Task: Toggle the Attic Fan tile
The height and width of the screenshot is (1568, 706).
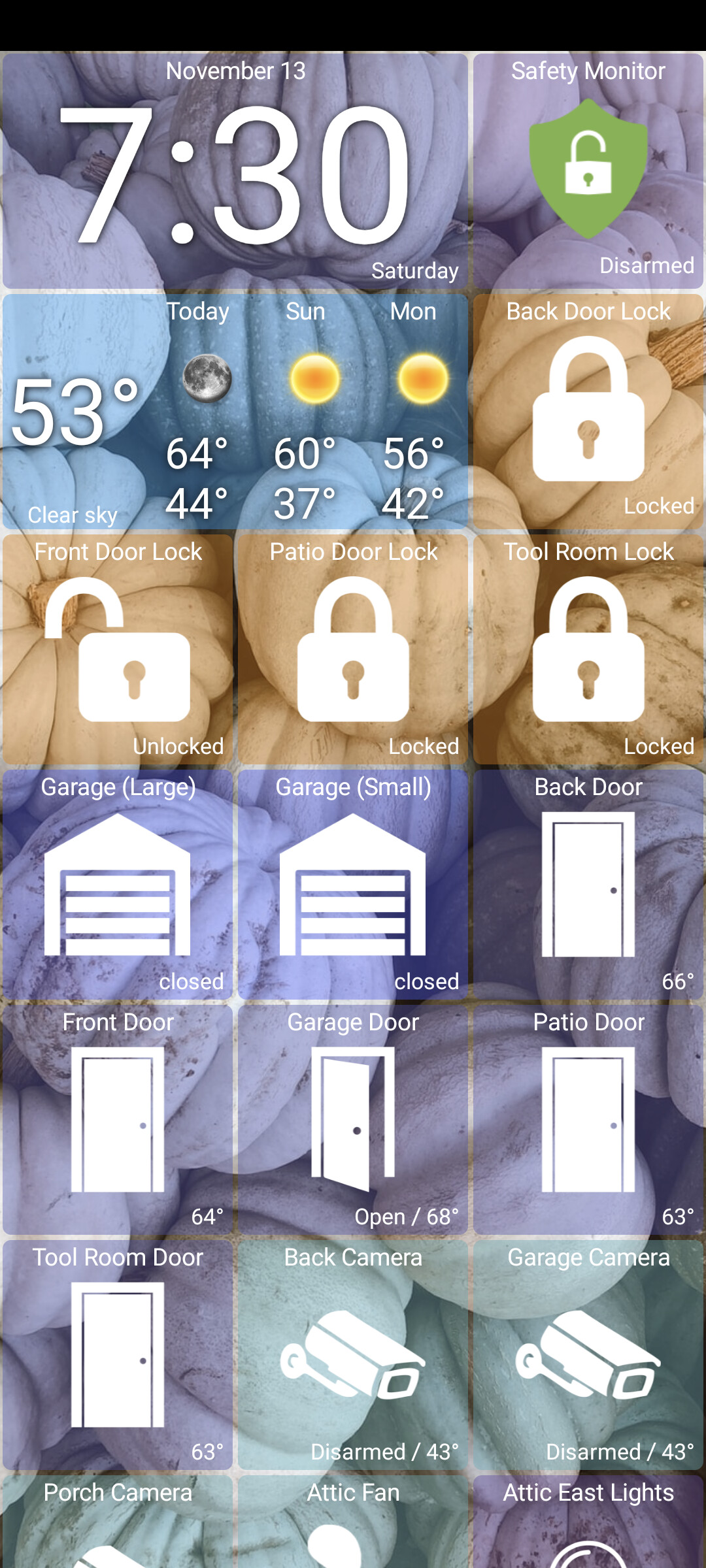Action: coord(353,1522)
